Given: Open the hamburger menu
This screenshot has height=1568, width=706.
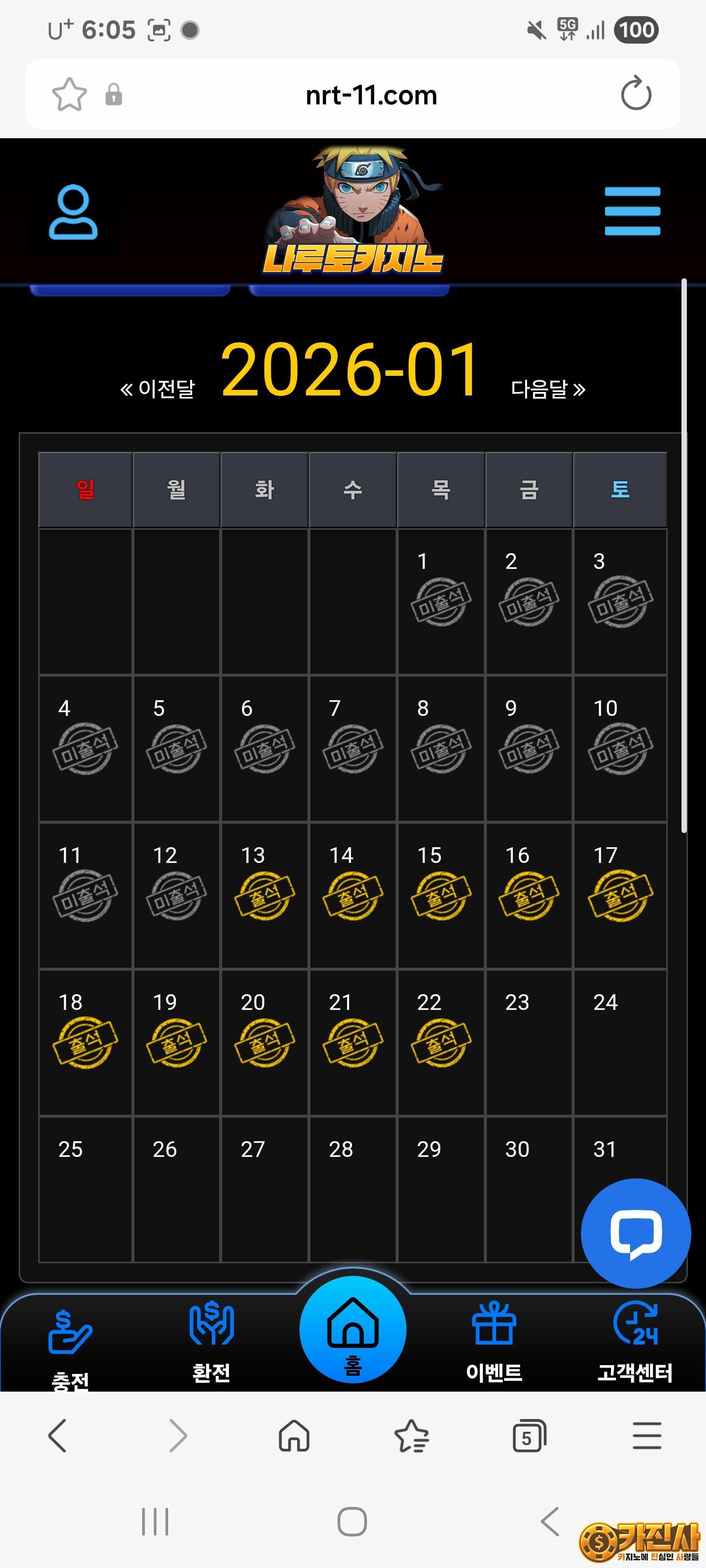Looking at the screenshot, I should coord(631,211).
